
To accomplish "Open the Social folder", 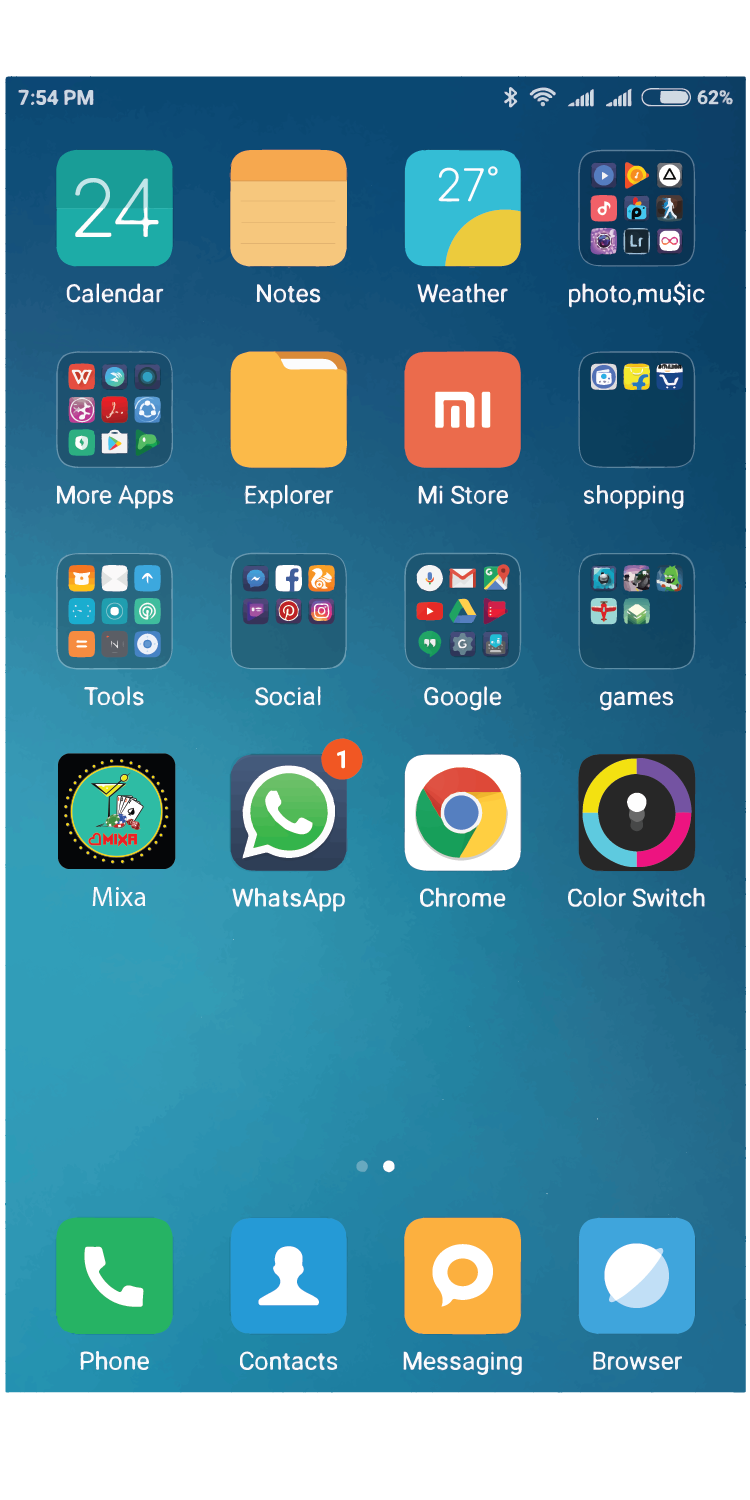I will point(288,611).
